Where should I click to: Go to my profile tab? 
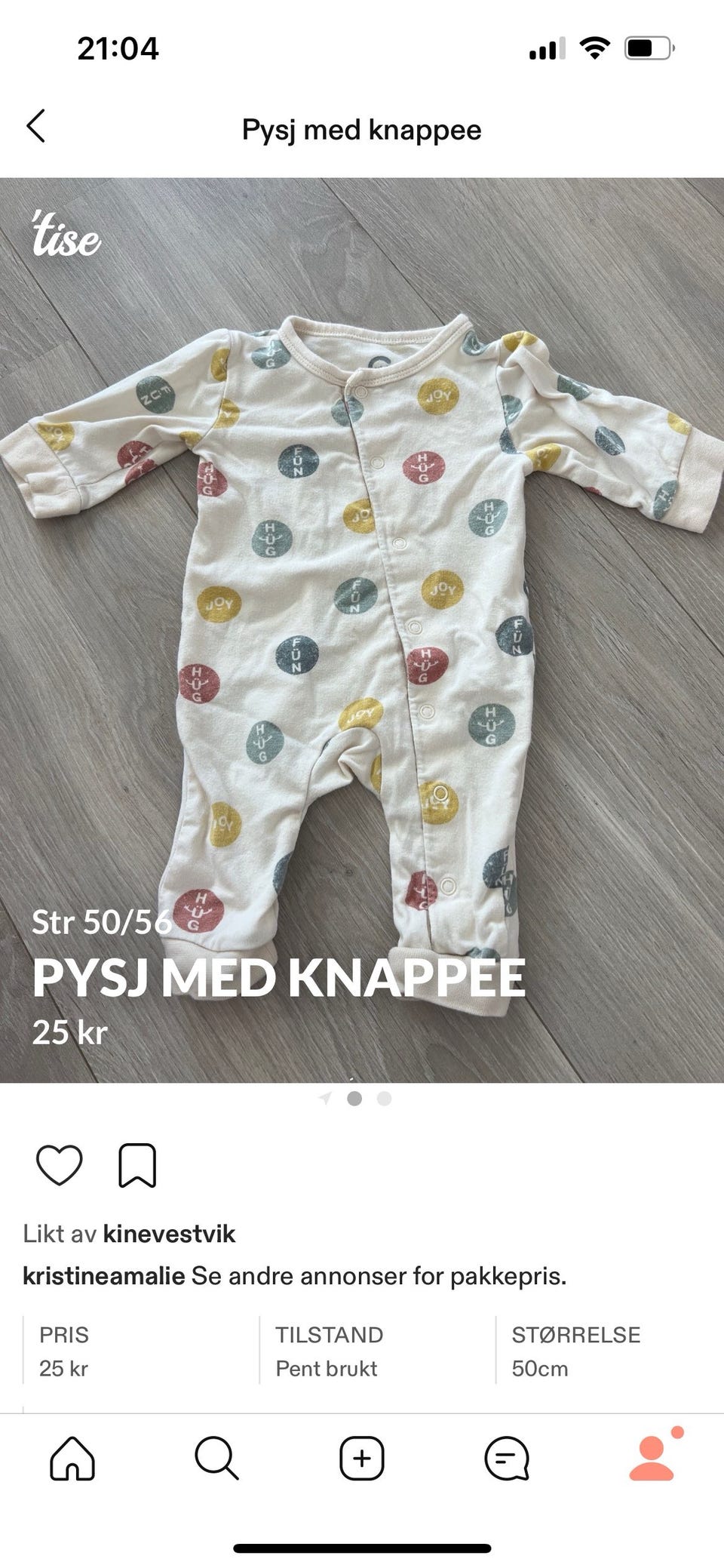652,1458
